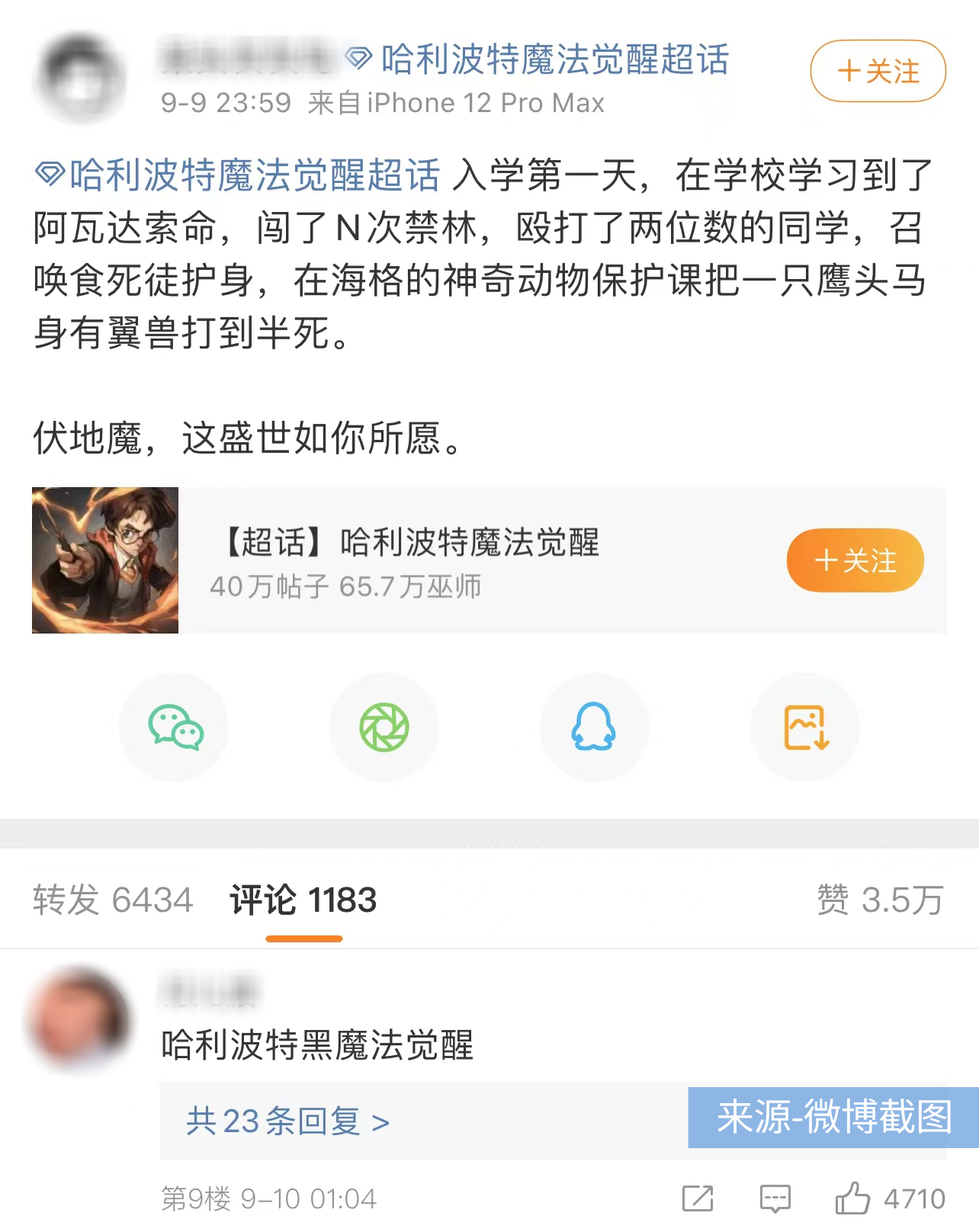Follow the post author
The height and width of the screenshot is (1232, 979).
click(x=875, y=71)
